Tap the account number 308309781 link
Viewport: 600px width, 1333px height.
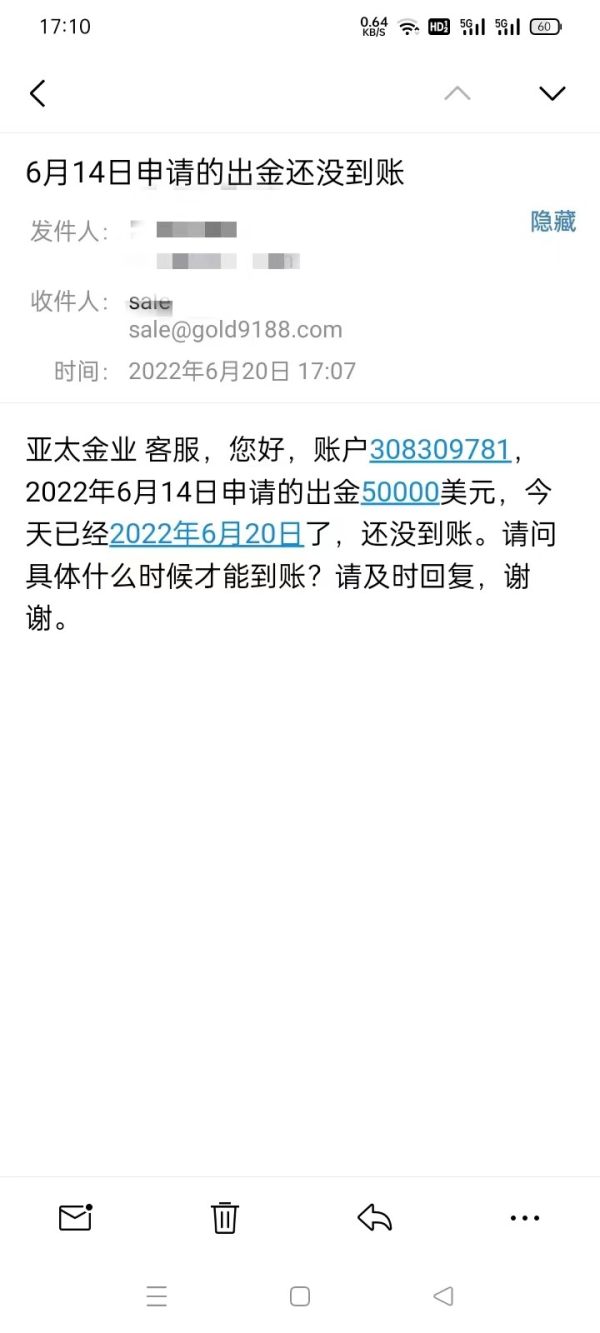[440, 450]
